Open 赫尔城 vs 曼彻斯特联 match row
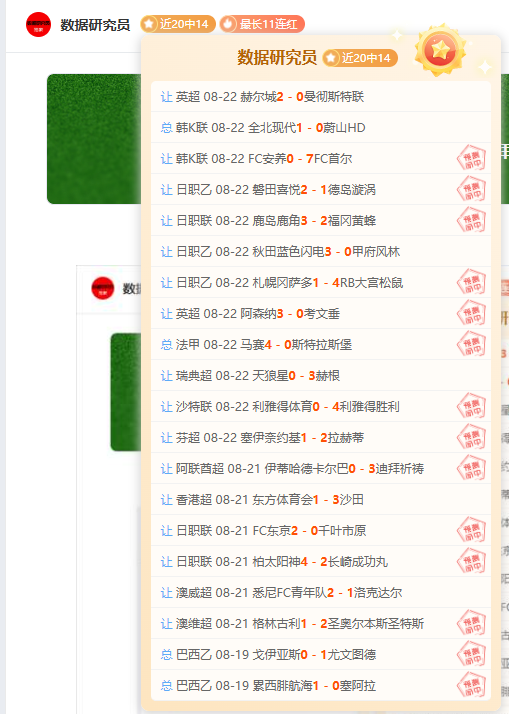509x714 pixels. (x=321, y=97)
